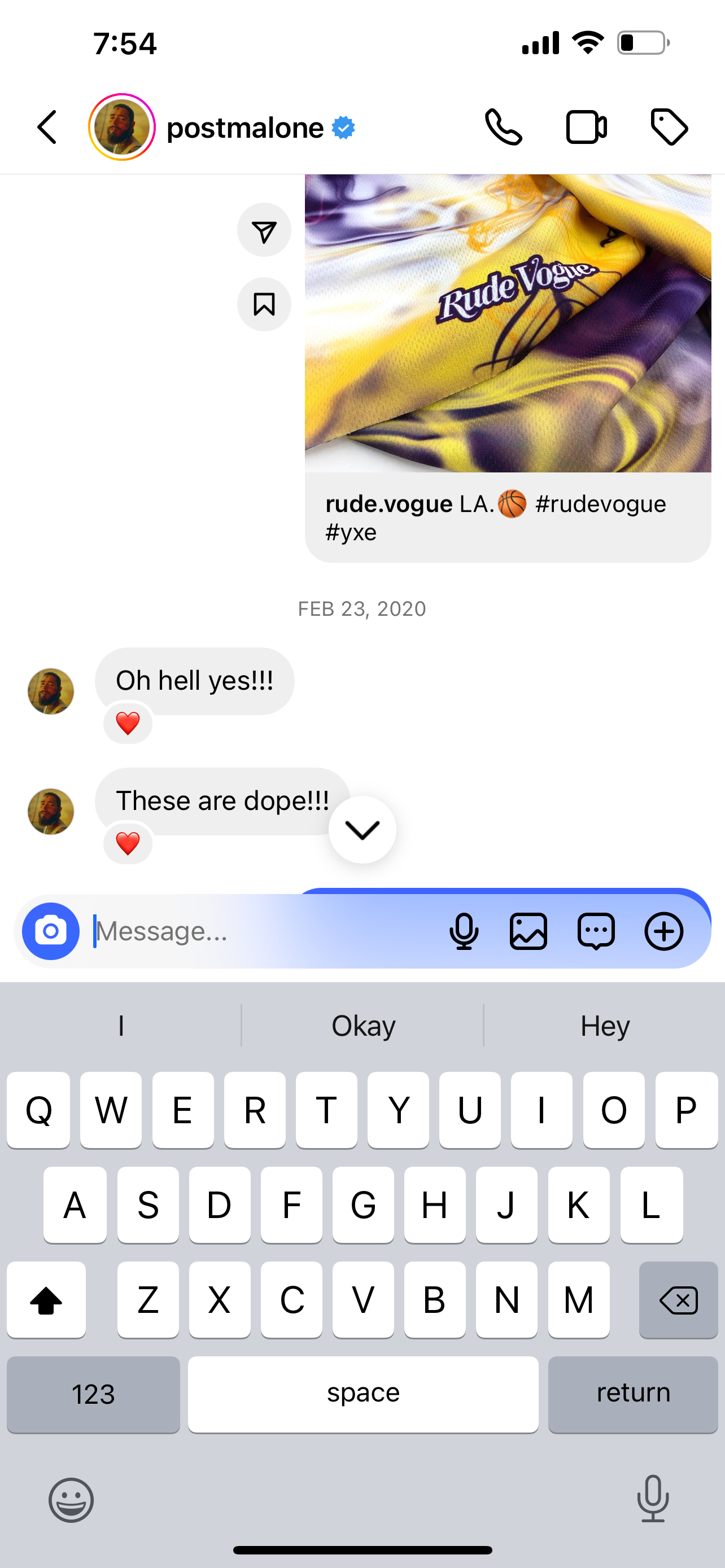Start a video call with postmalone
The image size is (725, 1568).
(586, 127)
